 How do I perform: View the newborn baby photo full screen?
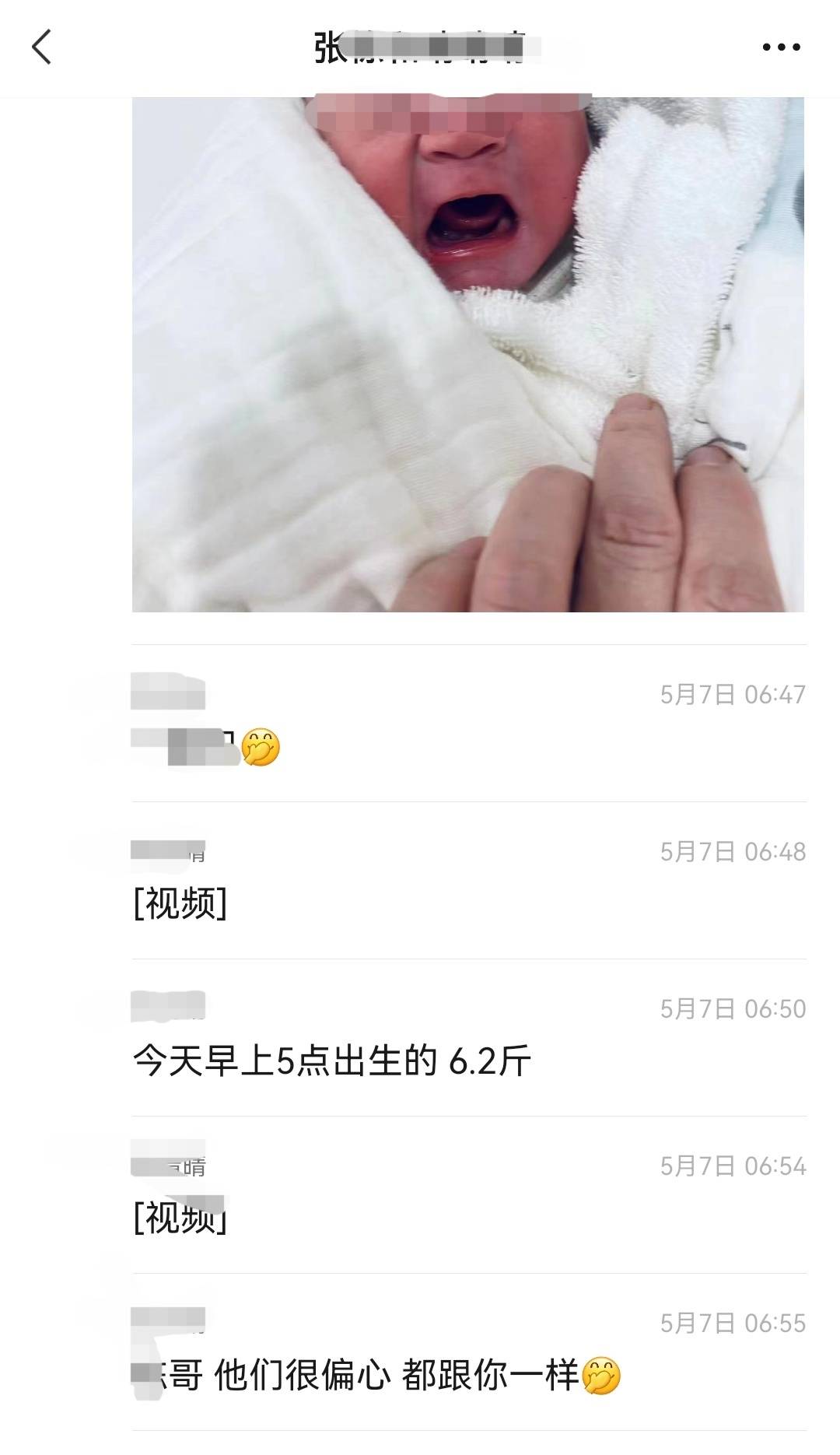point(467,354)
